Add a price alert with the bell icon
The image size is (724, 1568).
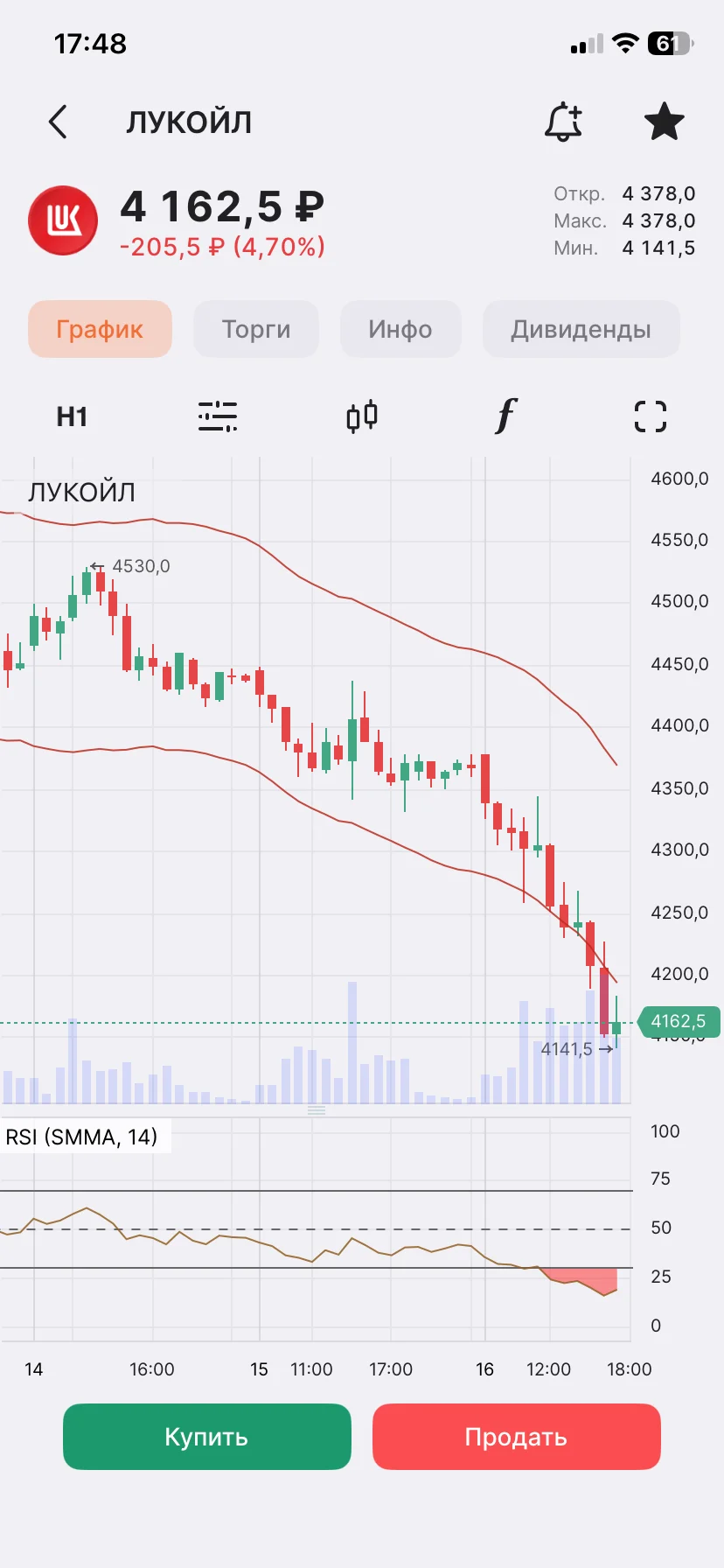coord(563,122)
